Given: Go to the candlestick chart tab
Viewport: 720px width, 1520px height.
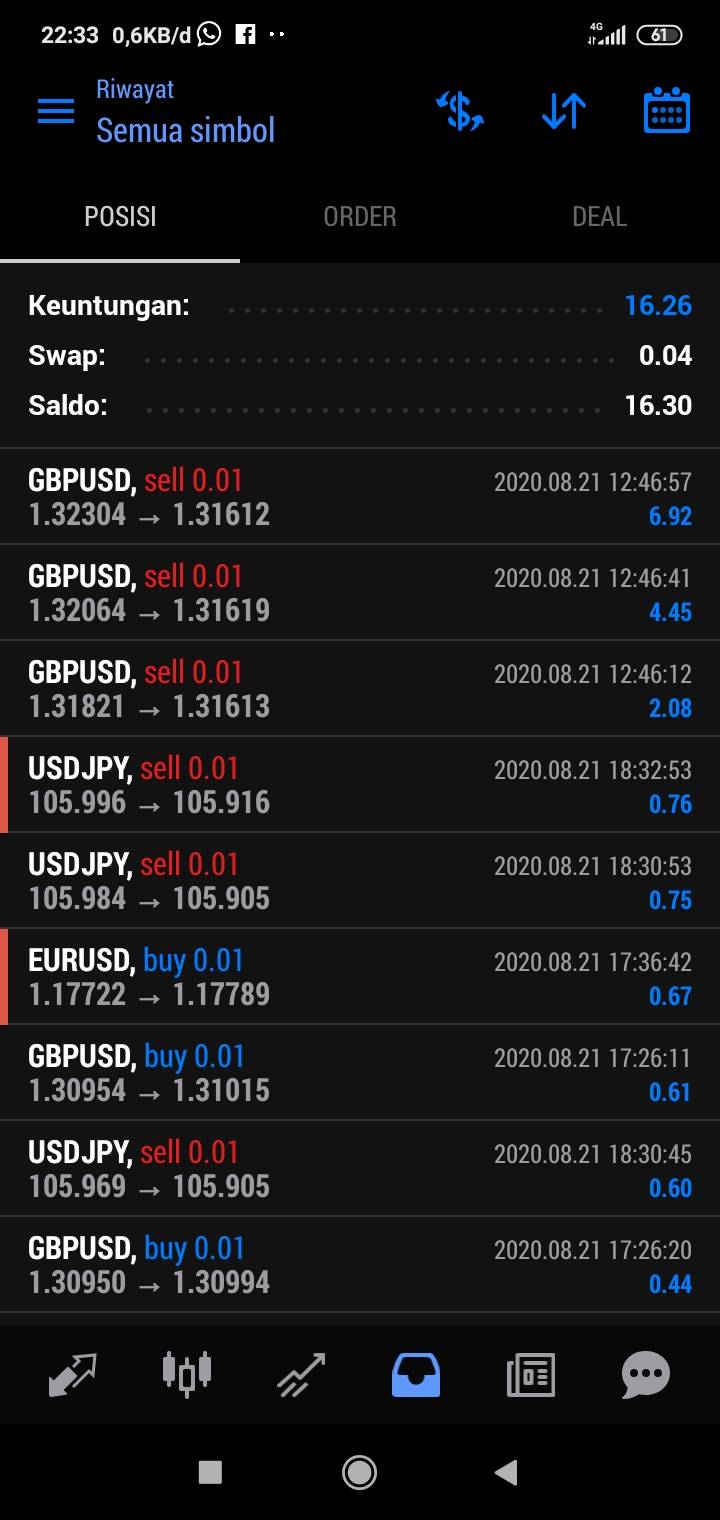Looking at the screenshot, I should [x=187, y=1373].
